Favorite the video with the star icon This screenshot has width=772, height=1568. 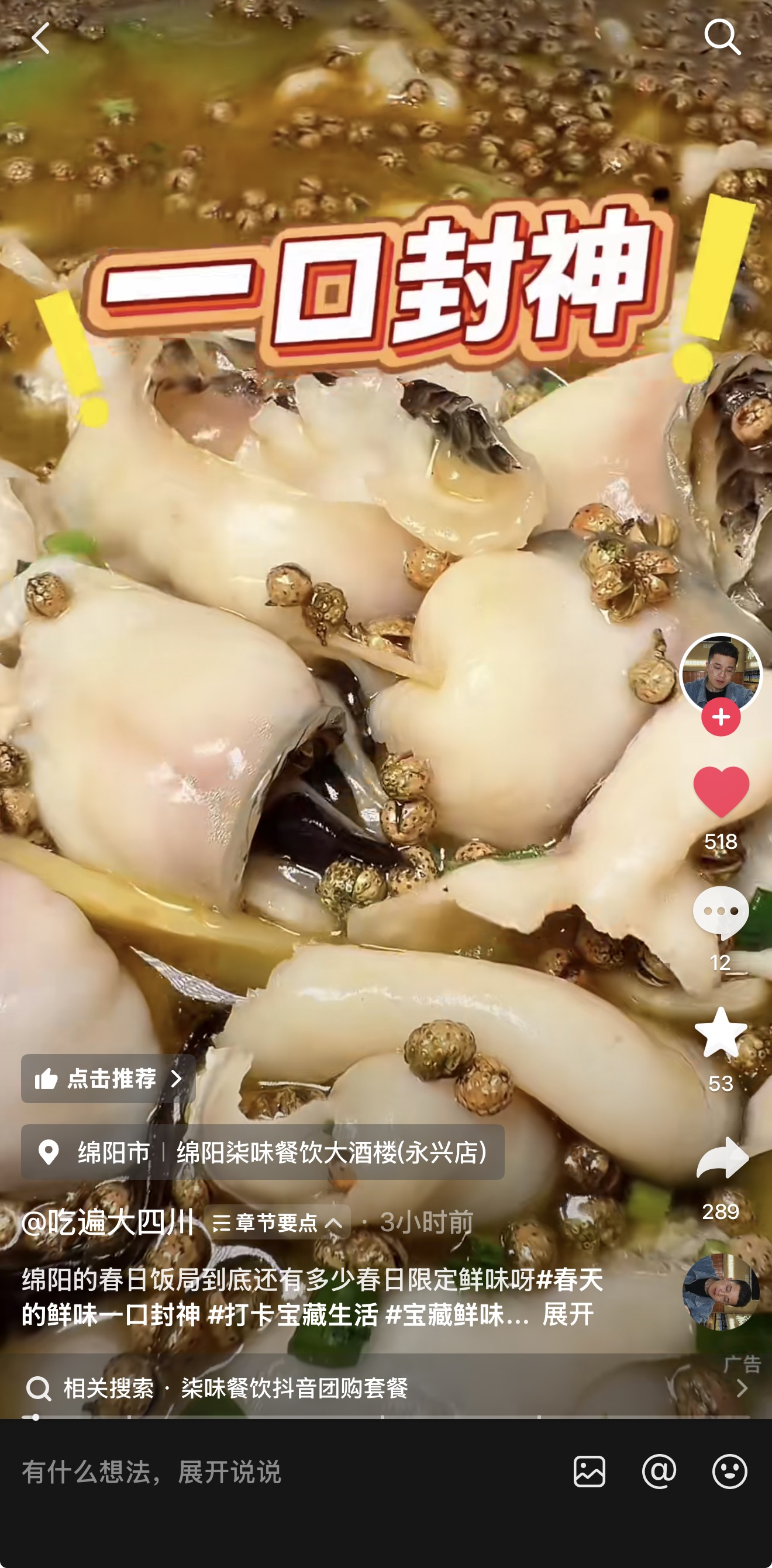(721, 1033)
